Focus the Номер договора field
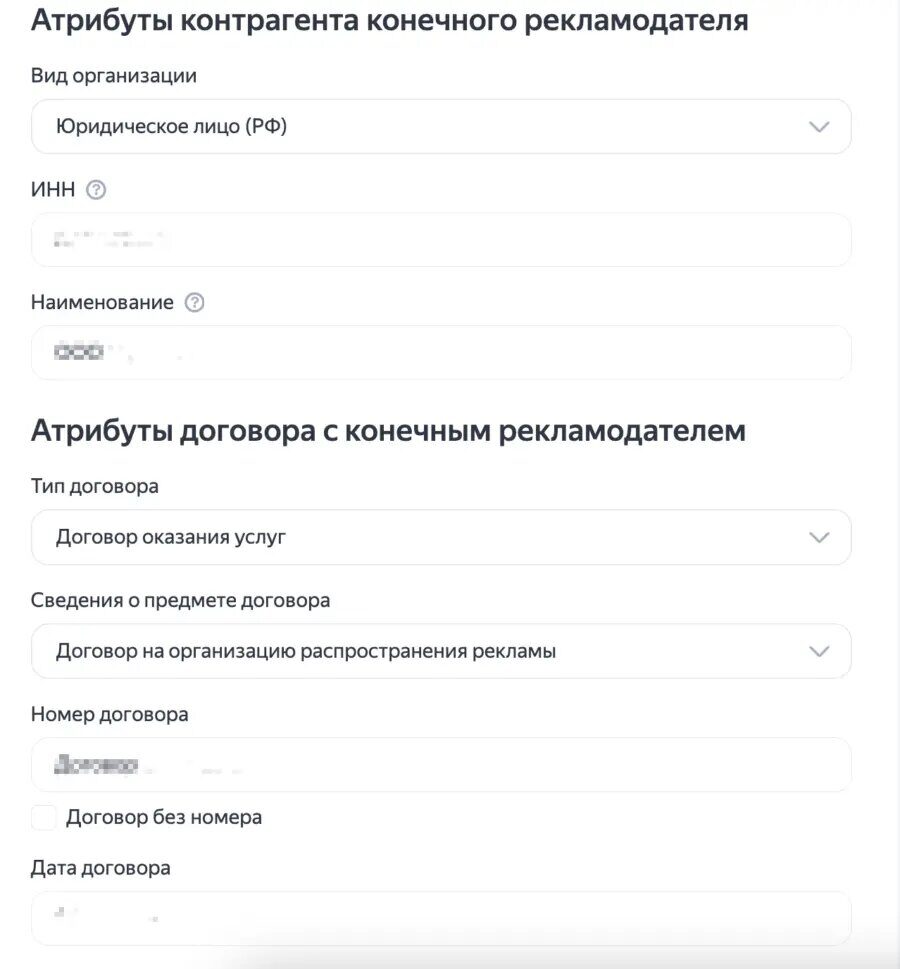Image resolution: width=900 pixels, height=969 pixels. [440, 765]
